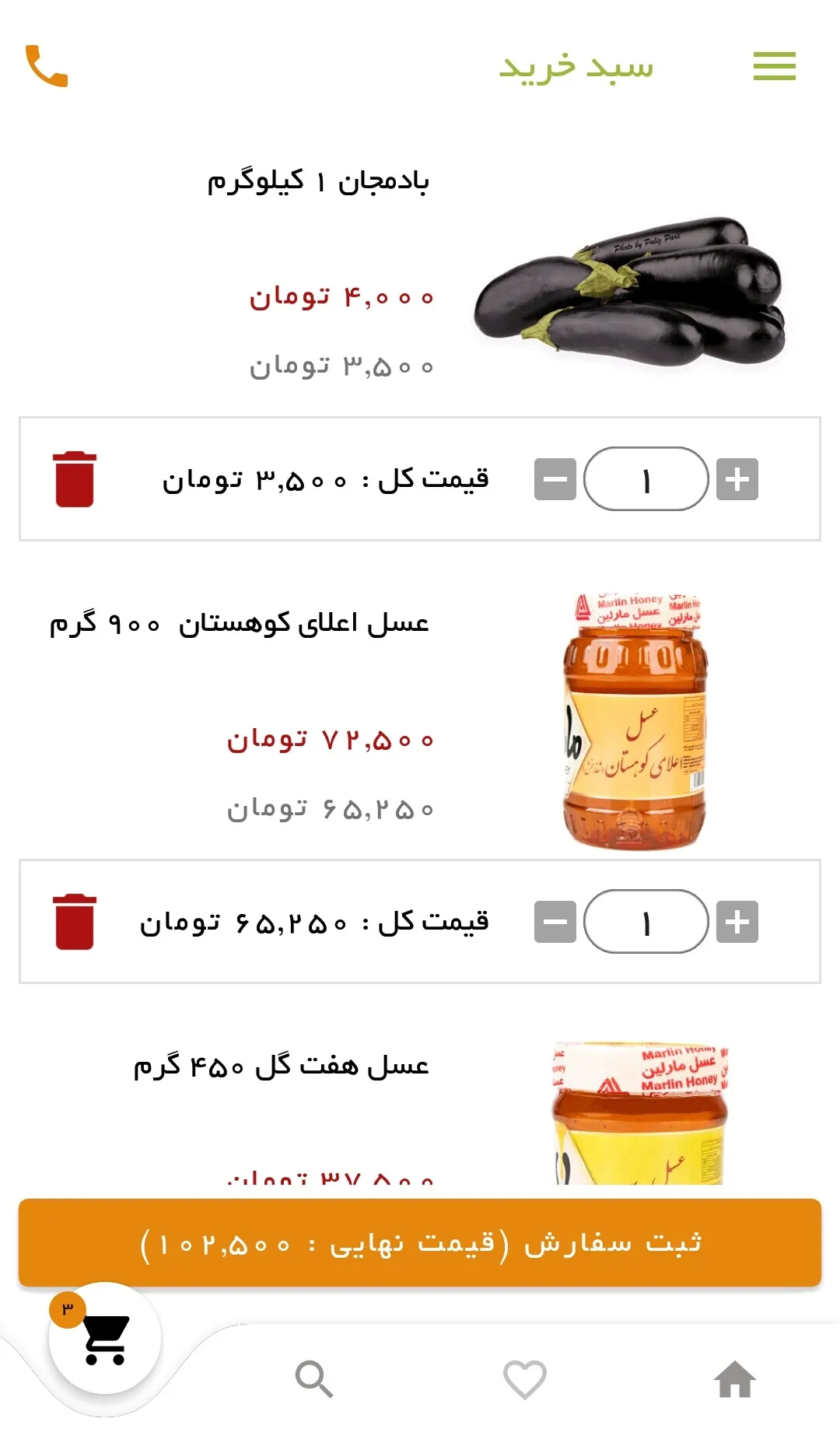
Task: Tap the phone call icon
Action: (x=47, y=66)
